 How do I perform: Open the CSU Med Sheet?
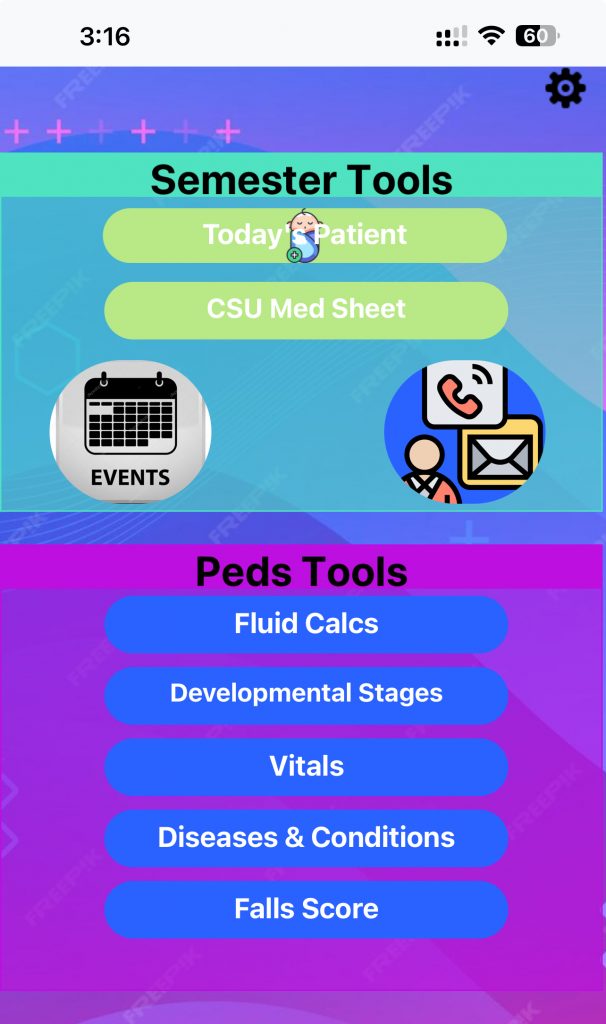306,309
